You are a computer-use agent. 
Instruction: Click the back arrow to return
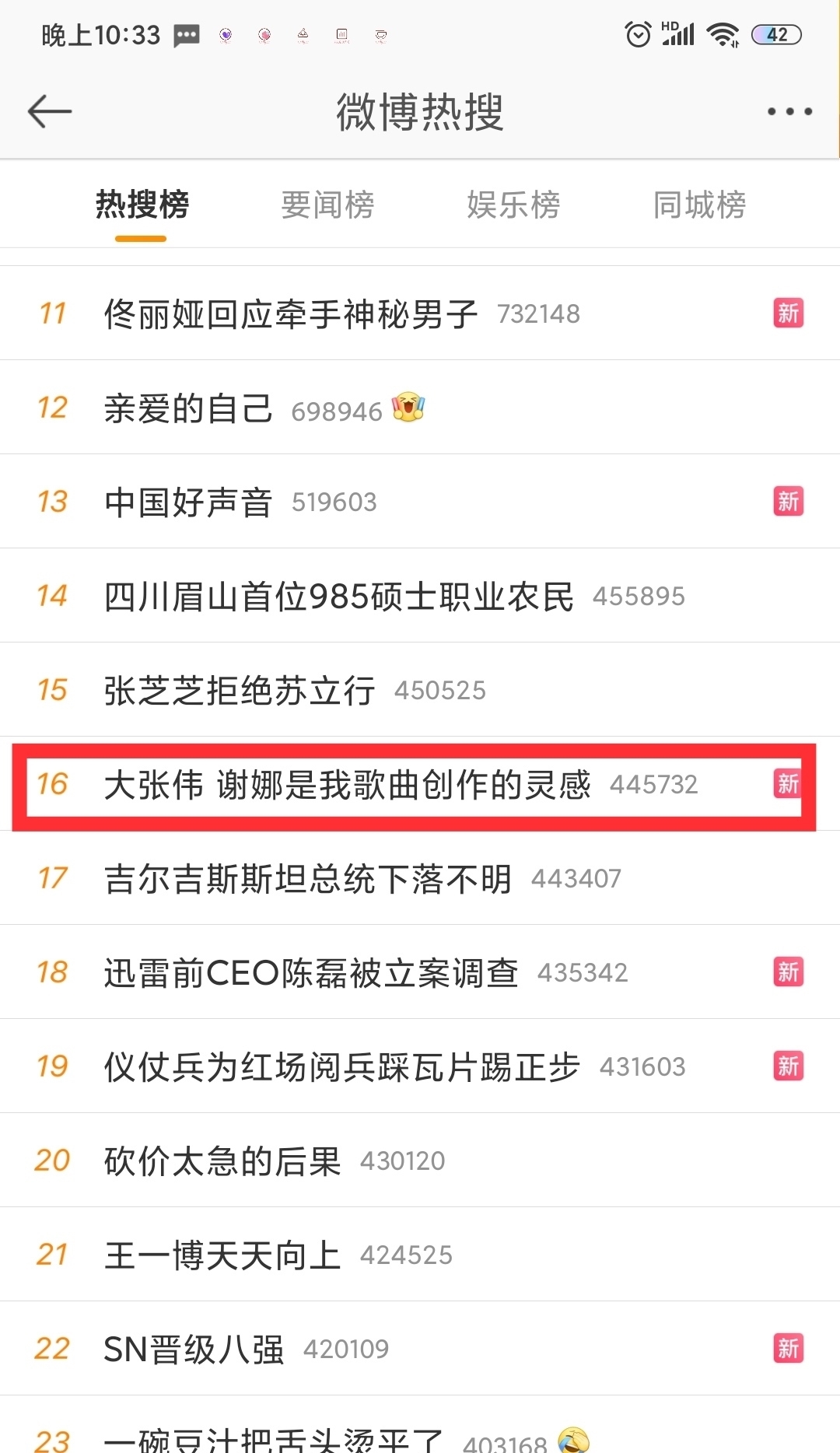(x=49, y=110)
